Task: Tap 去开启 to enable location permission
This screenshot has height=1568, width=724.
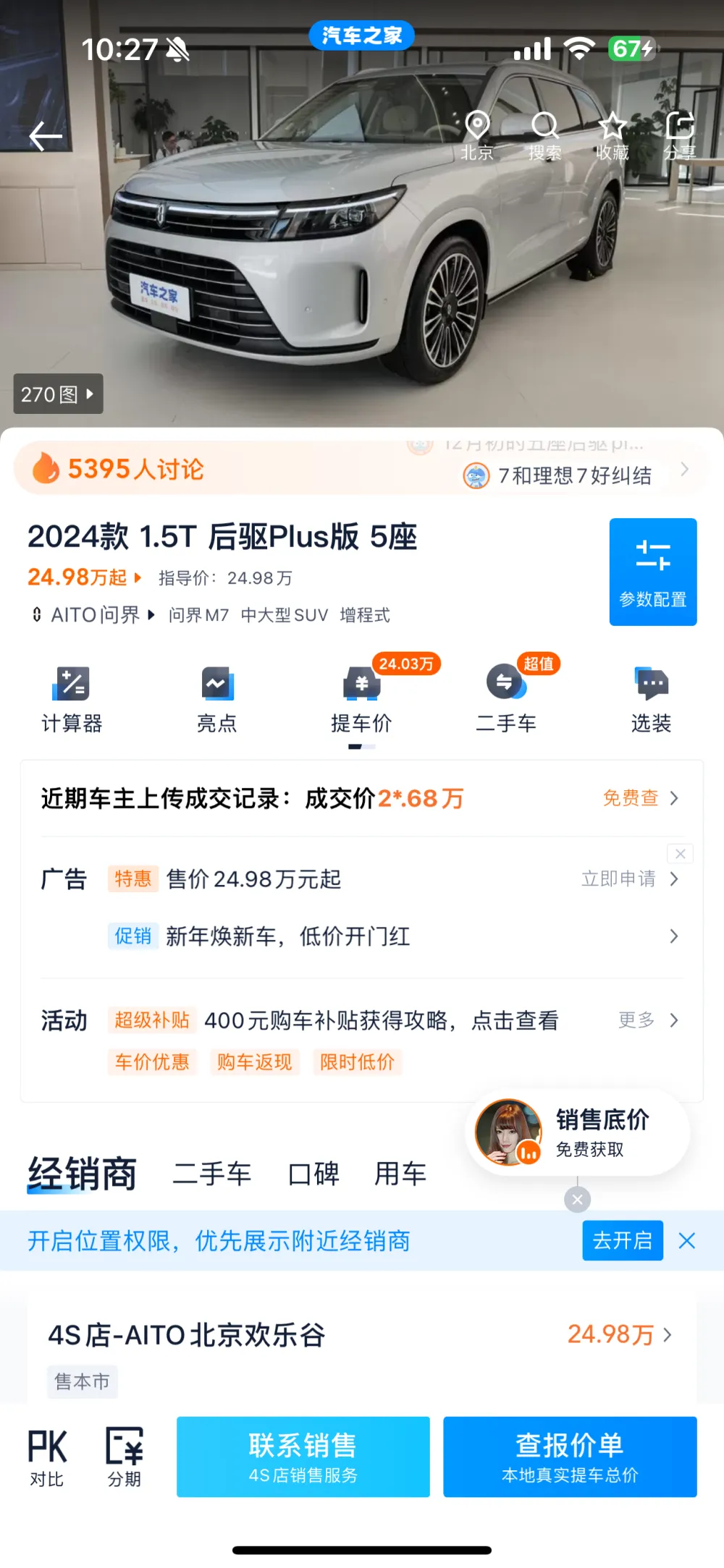Action: coord(622,1241)
